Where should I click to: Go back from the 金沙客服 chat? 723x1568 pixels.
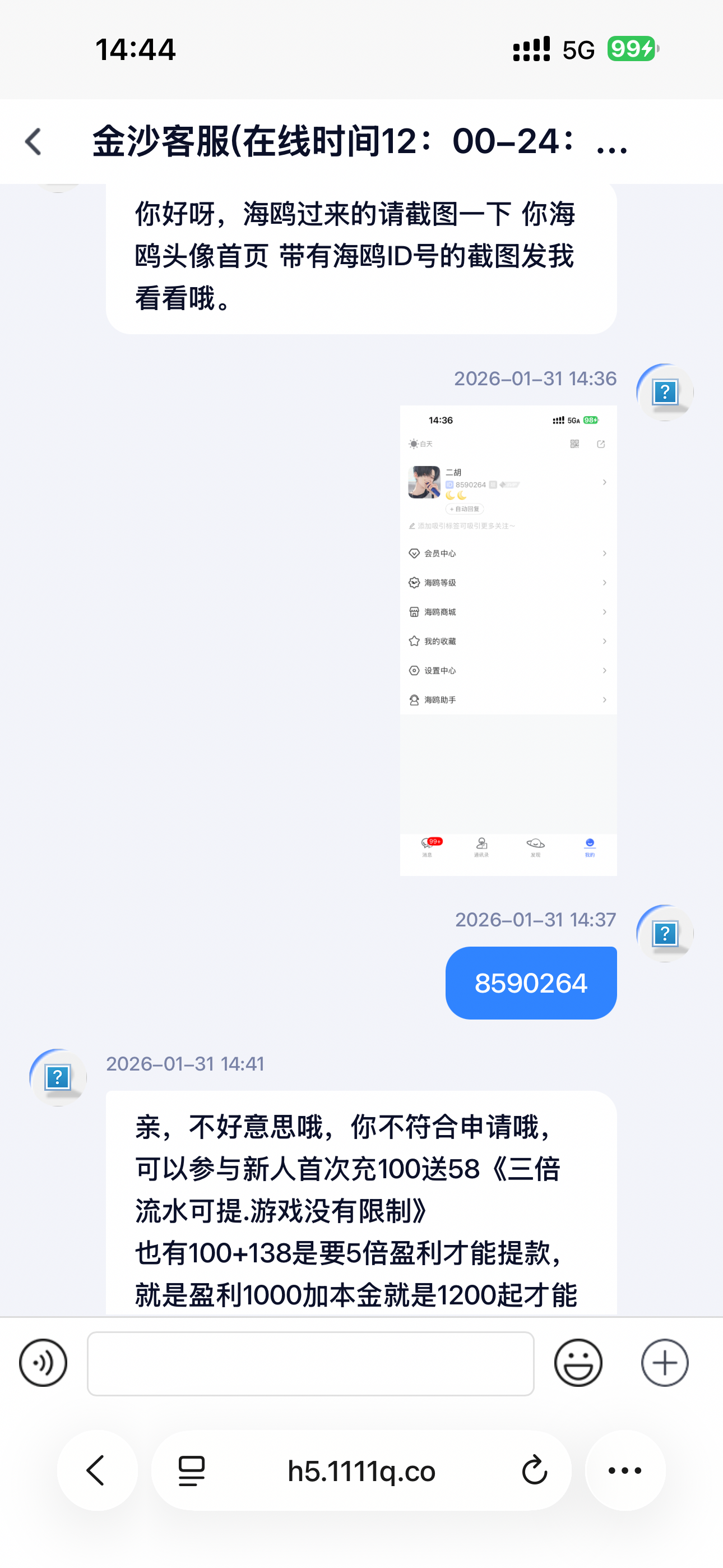pos(34,142)
